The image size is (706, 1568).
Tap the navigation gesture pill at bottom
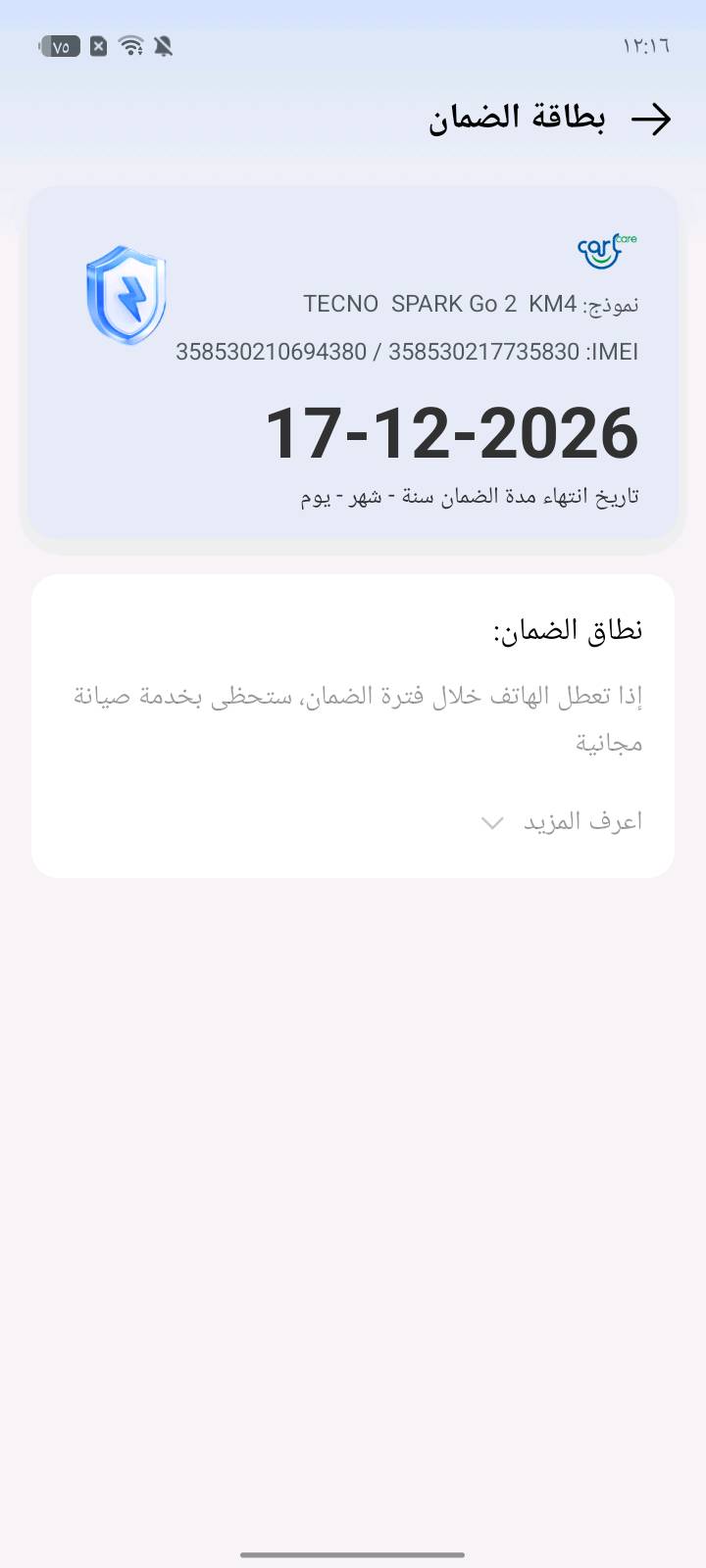click(x=353, y=1554)
